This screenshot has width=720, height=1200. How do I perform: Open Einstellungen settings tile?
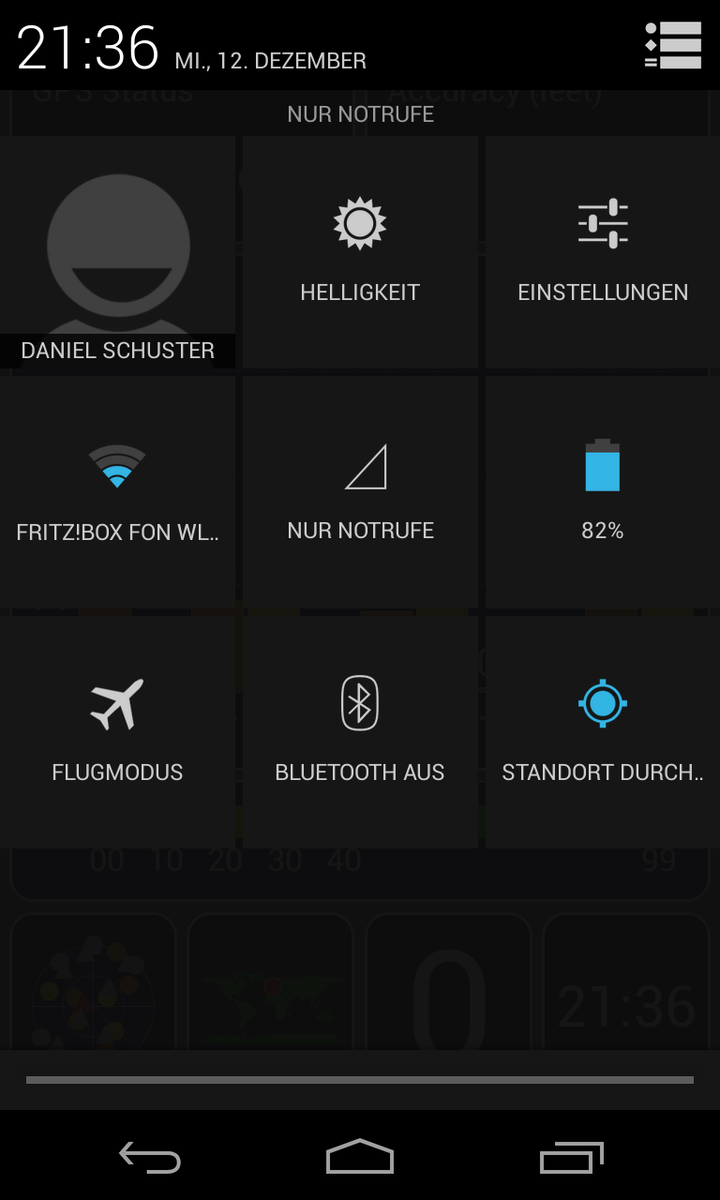pyautogui.click(x=603, y=252)
